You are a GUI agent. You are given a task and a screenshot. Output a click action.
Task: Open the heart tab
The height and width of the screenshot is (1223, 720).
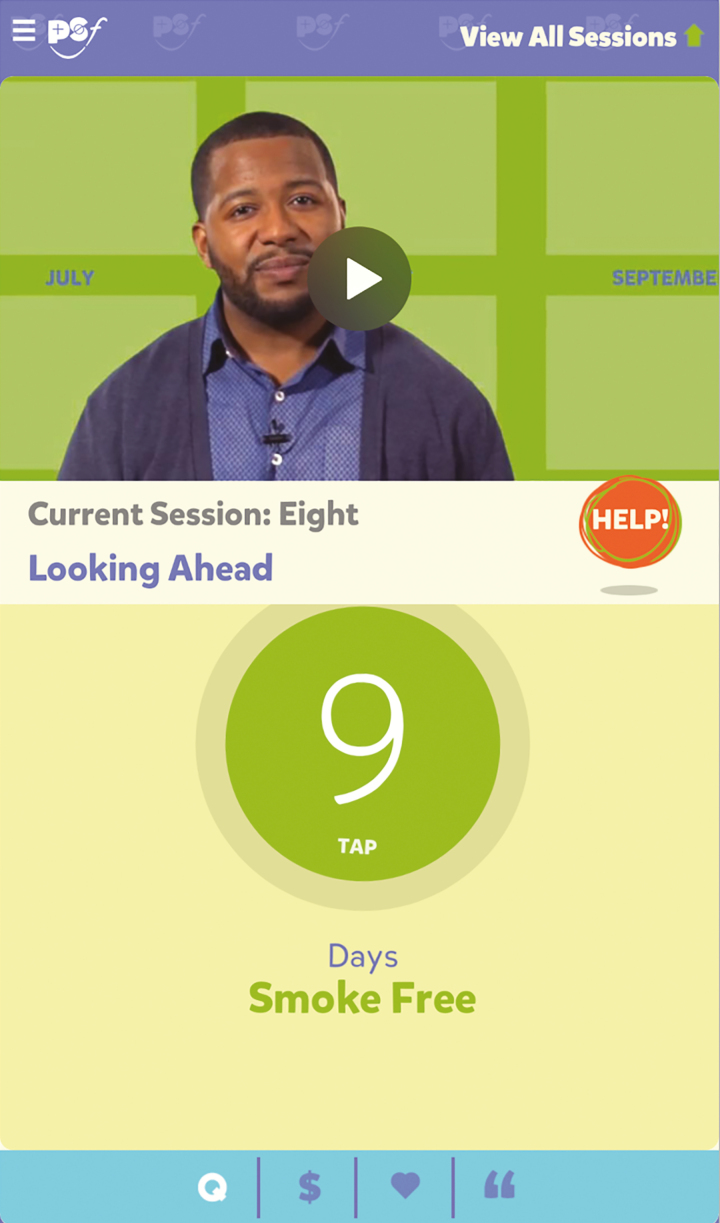[x=405, y=1186]
